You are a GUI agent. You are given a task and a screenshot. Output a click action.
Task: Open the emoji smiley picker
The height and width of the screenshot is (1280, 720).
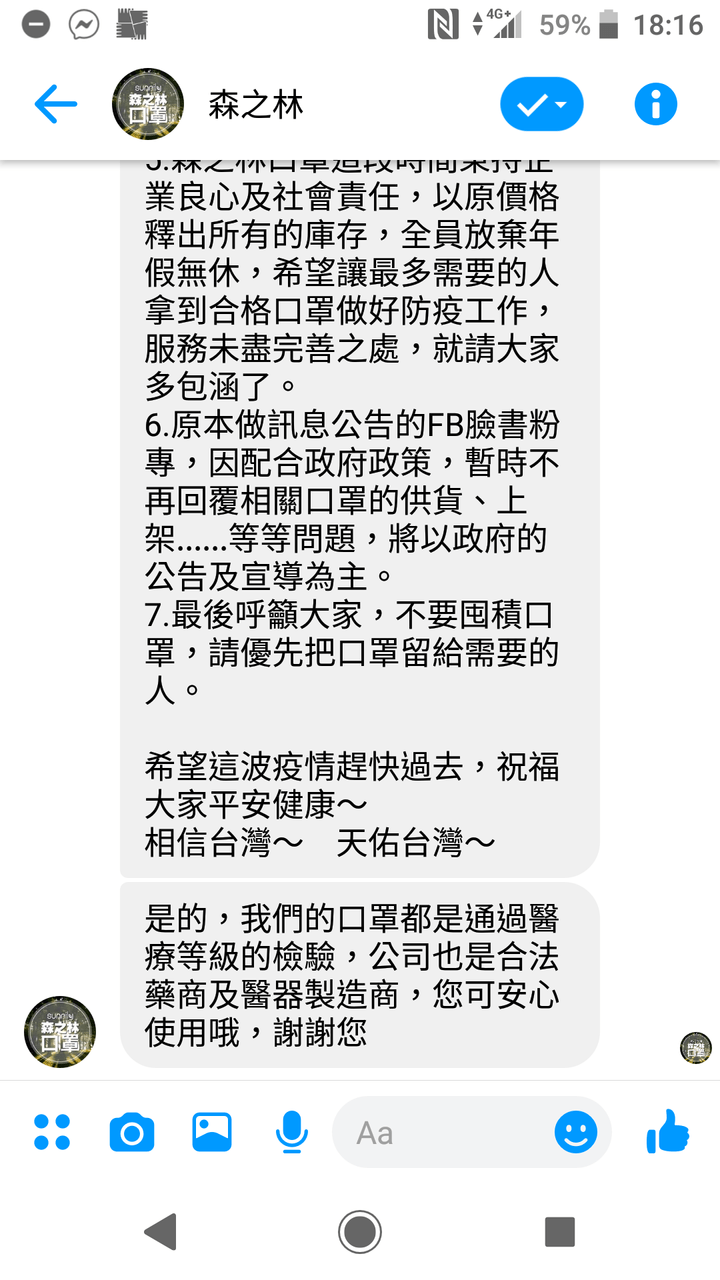point(576,1132)
